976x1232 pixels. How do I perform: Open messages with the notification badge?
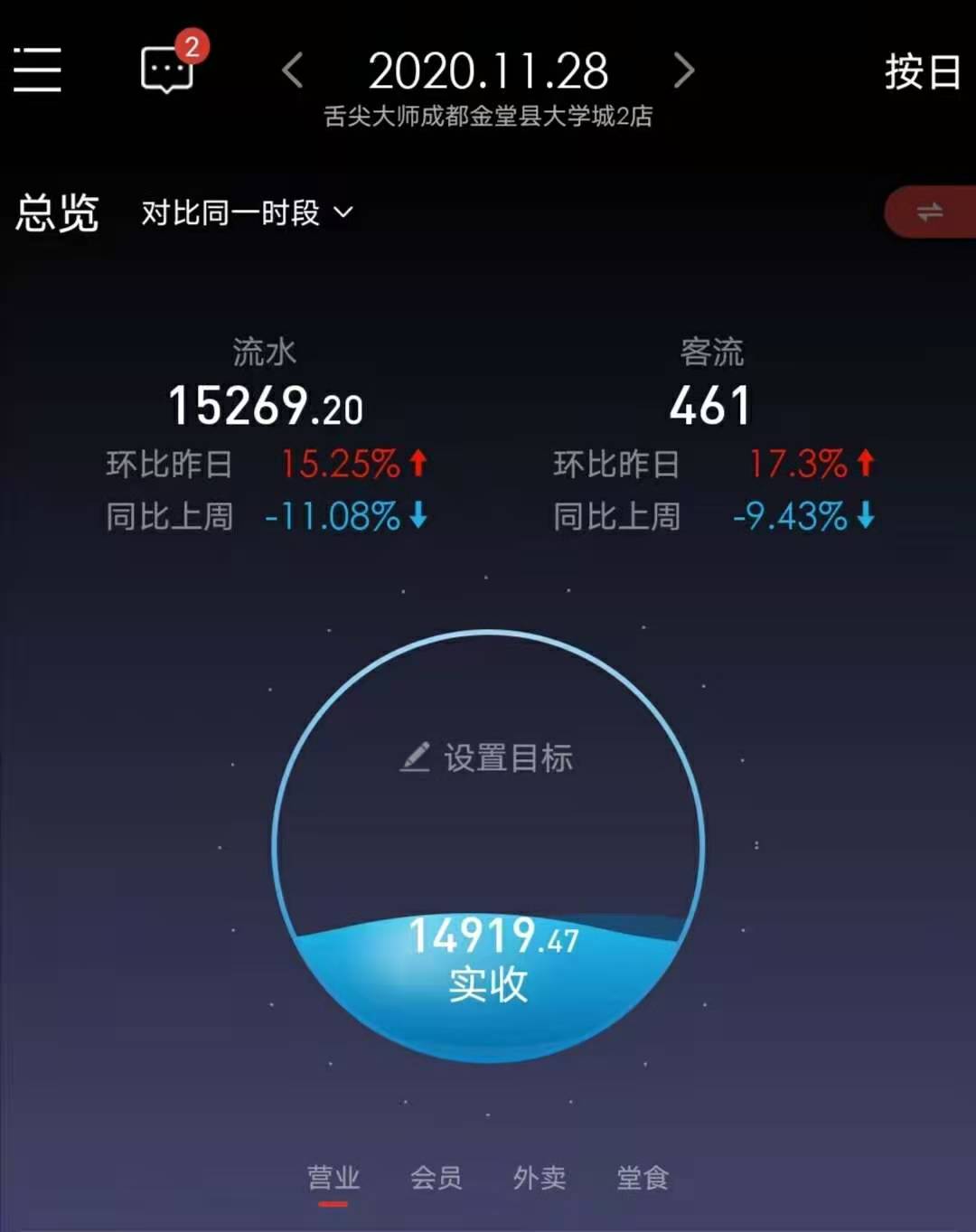click(x=167, y=70)
